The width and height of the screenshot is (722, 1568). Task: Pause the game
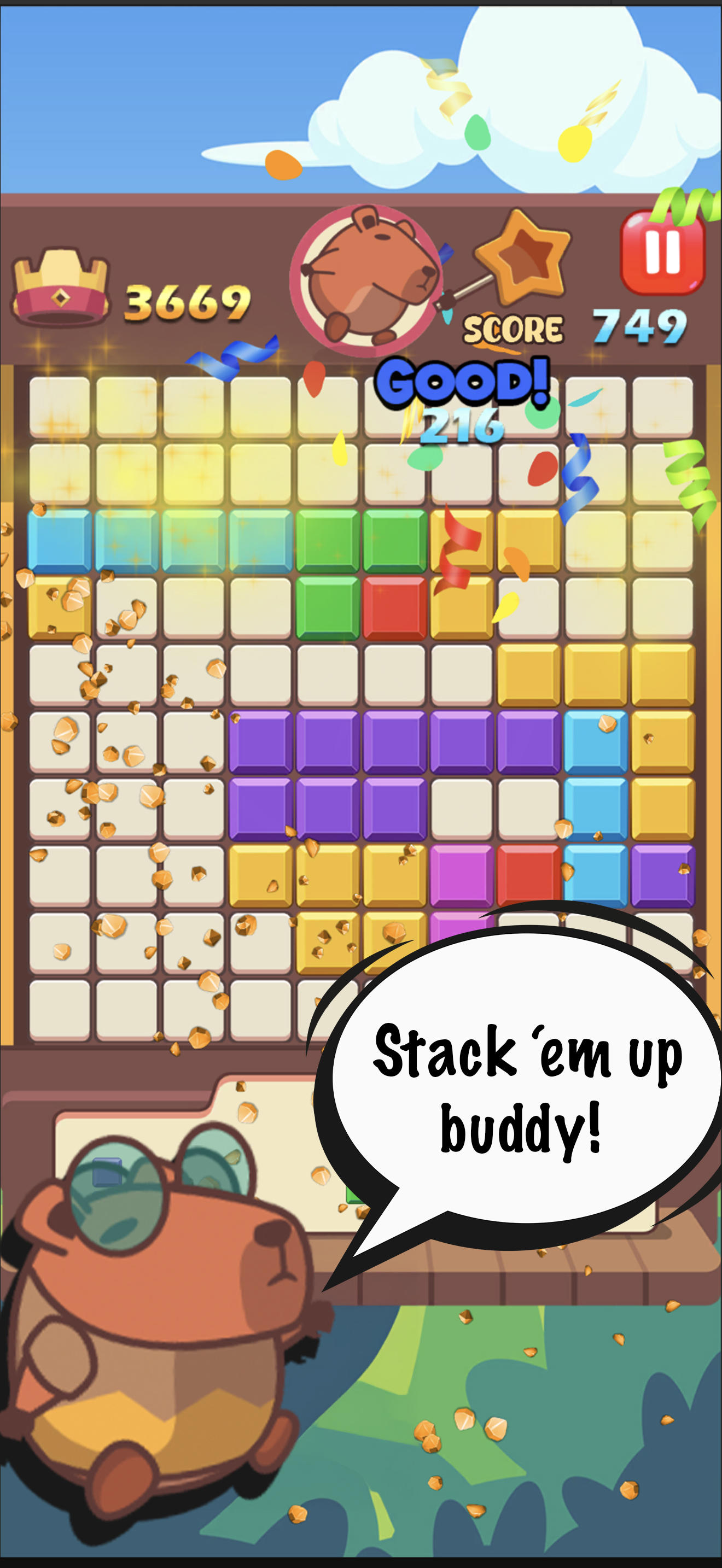662,251
